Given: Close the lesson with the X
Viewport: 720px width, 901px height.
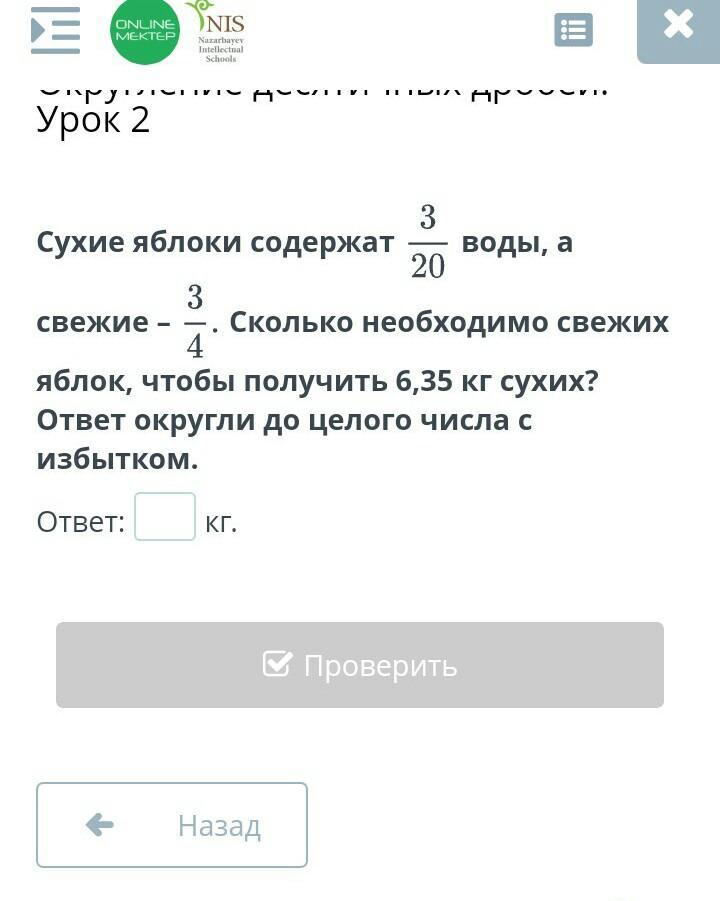Looking at the screenshot, I should pos(678,28).
